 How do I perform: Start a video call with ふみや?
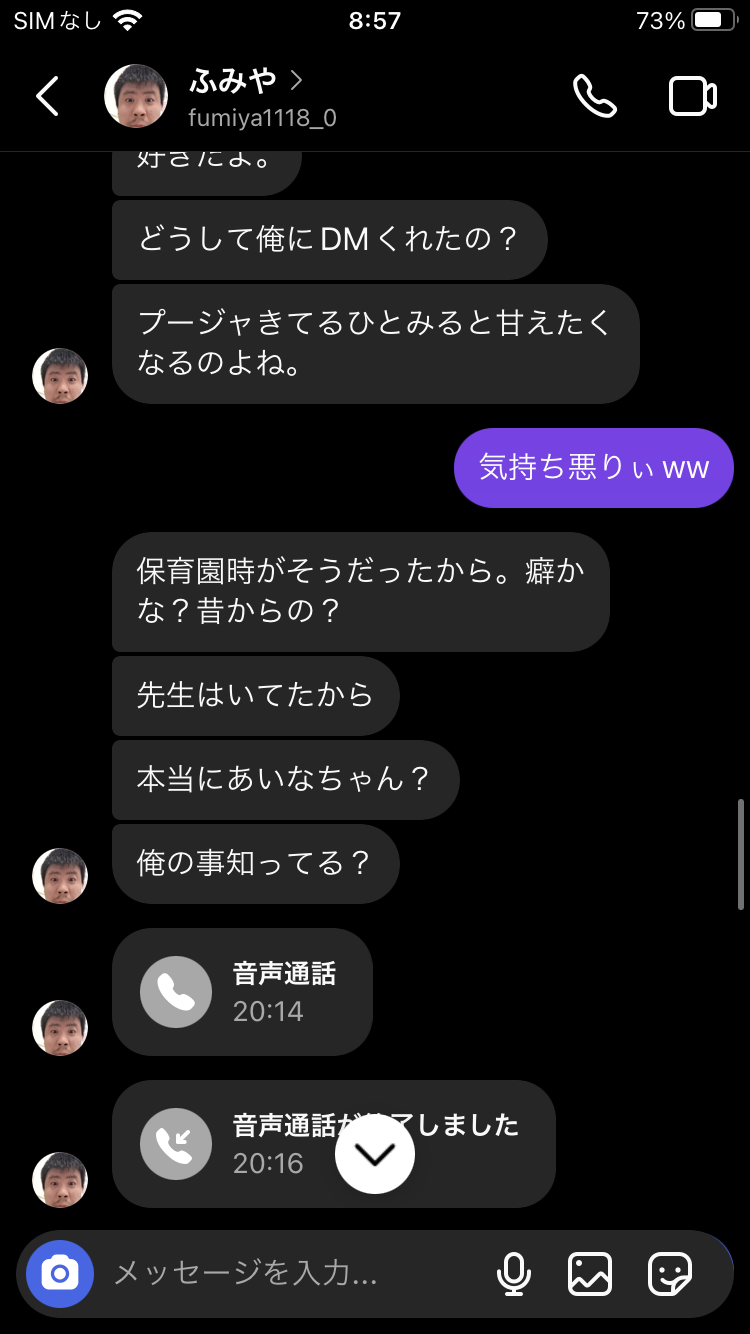coord(692,97)
